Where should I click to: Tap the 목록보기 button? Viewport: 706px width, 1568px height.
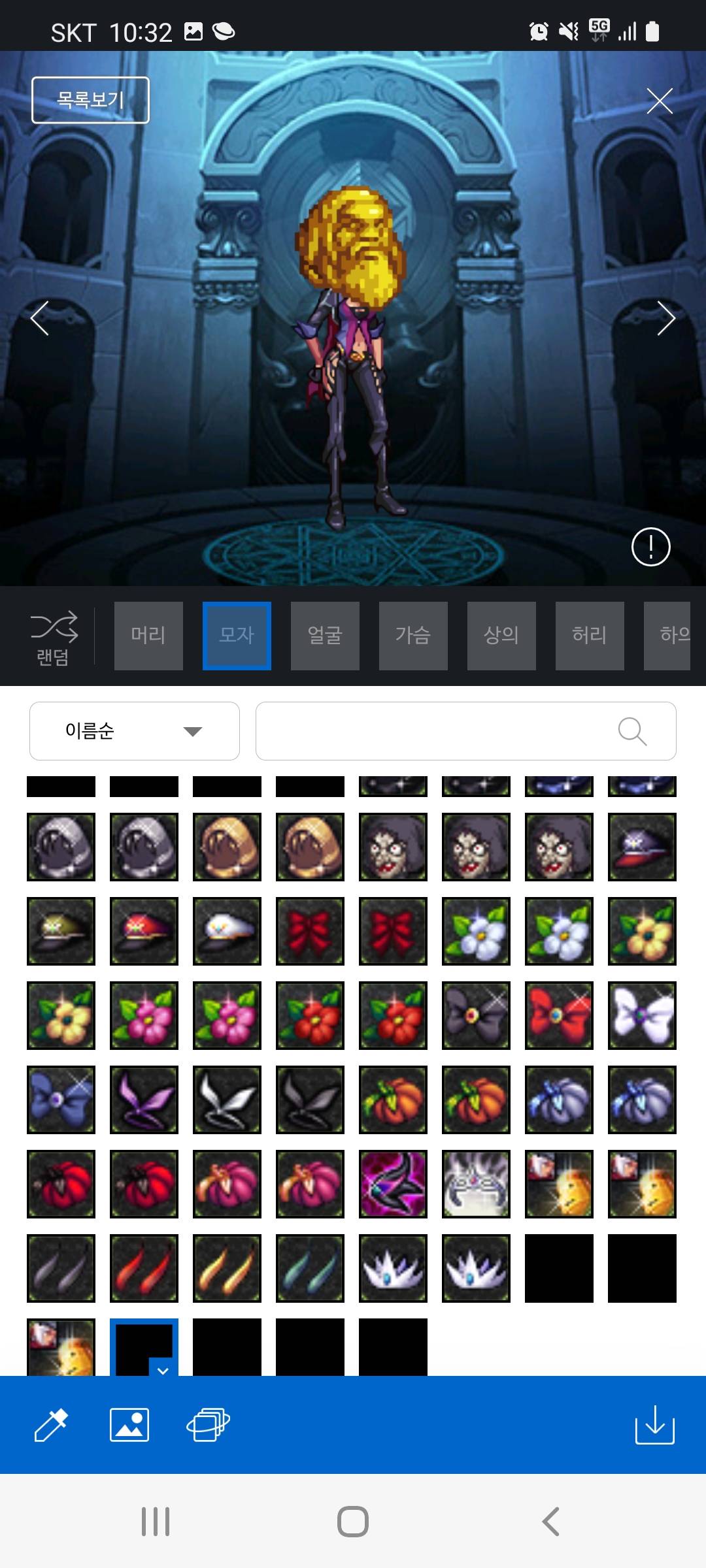pyautogui.click(x=90, y=100)
